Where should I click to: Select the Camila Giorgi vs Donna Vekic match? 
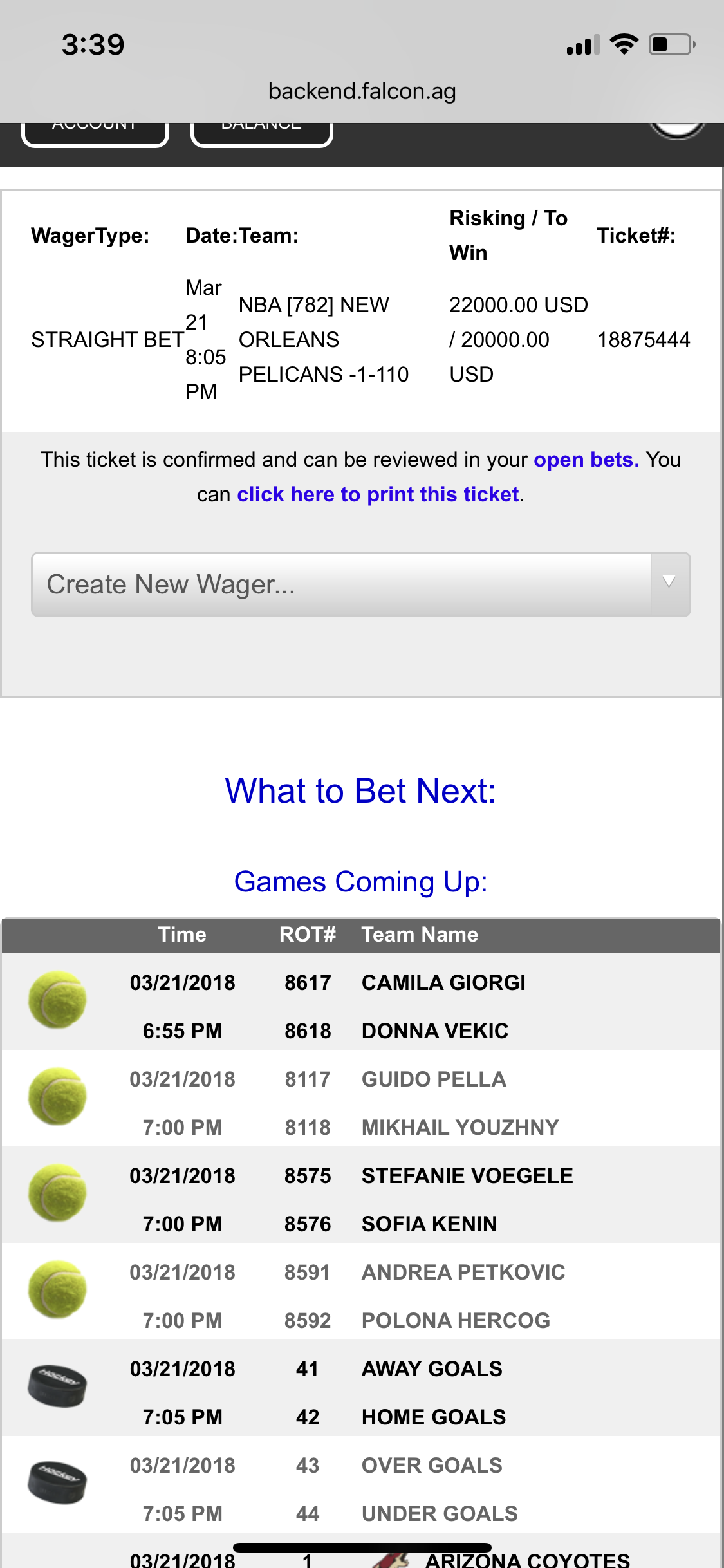tap(361, 1002)
